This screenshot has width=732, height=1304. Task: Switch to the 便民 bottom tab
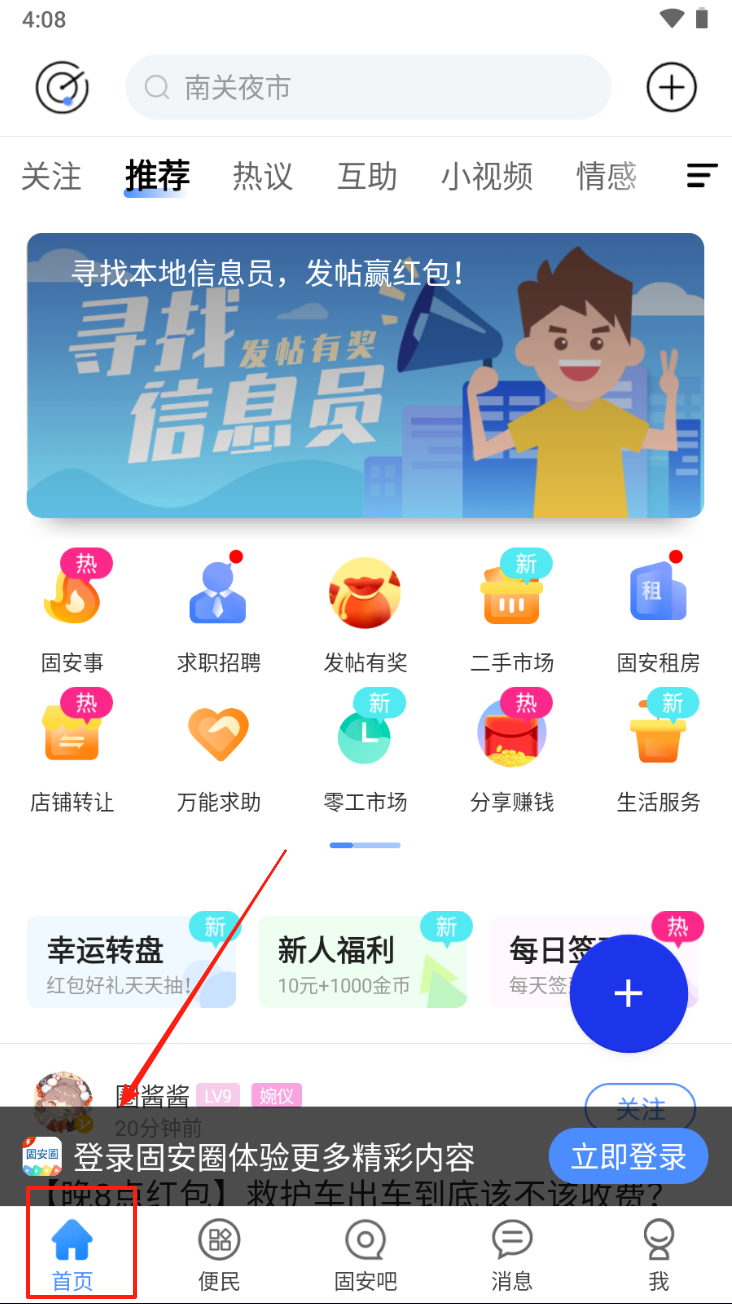coord(219,1255)
